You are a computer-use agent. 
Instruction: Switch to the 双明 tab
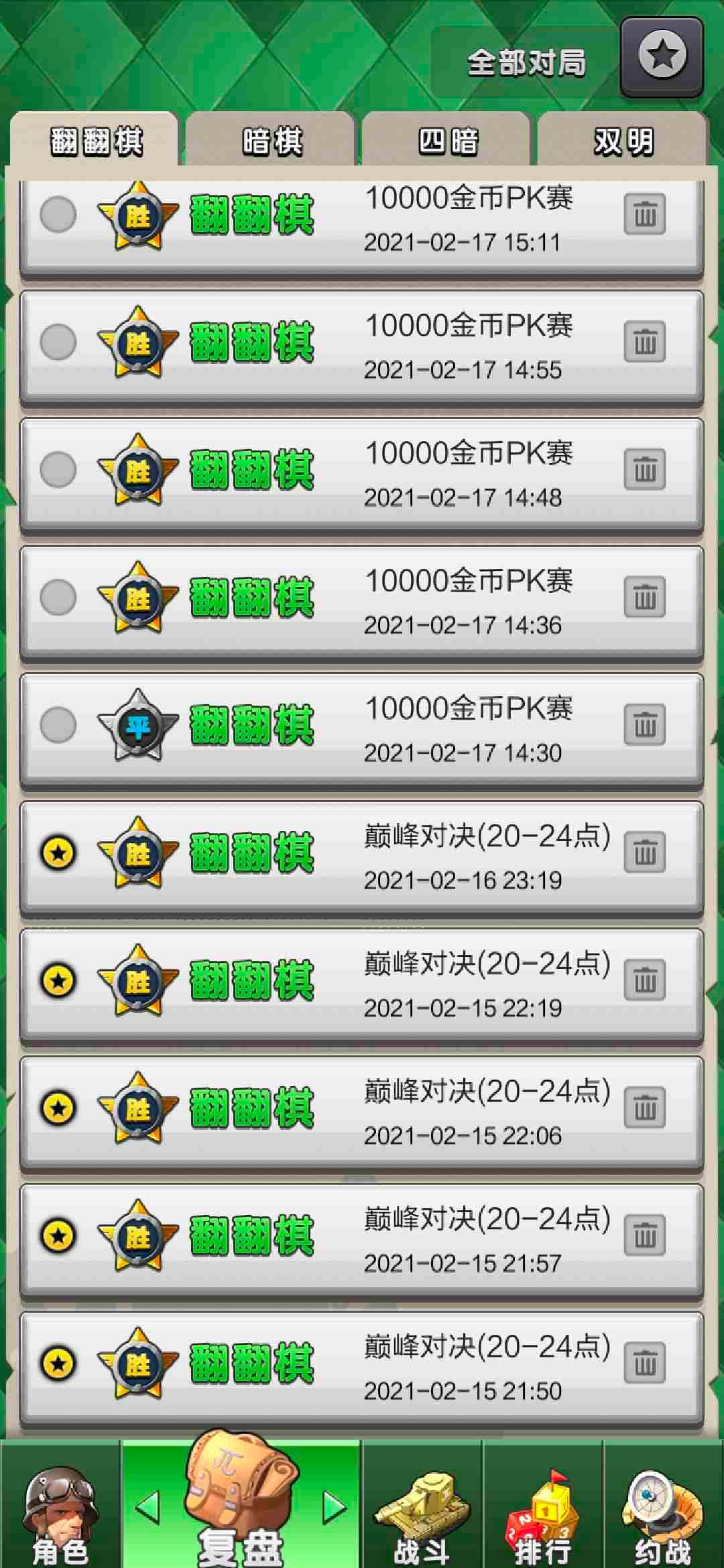[623, 139]
